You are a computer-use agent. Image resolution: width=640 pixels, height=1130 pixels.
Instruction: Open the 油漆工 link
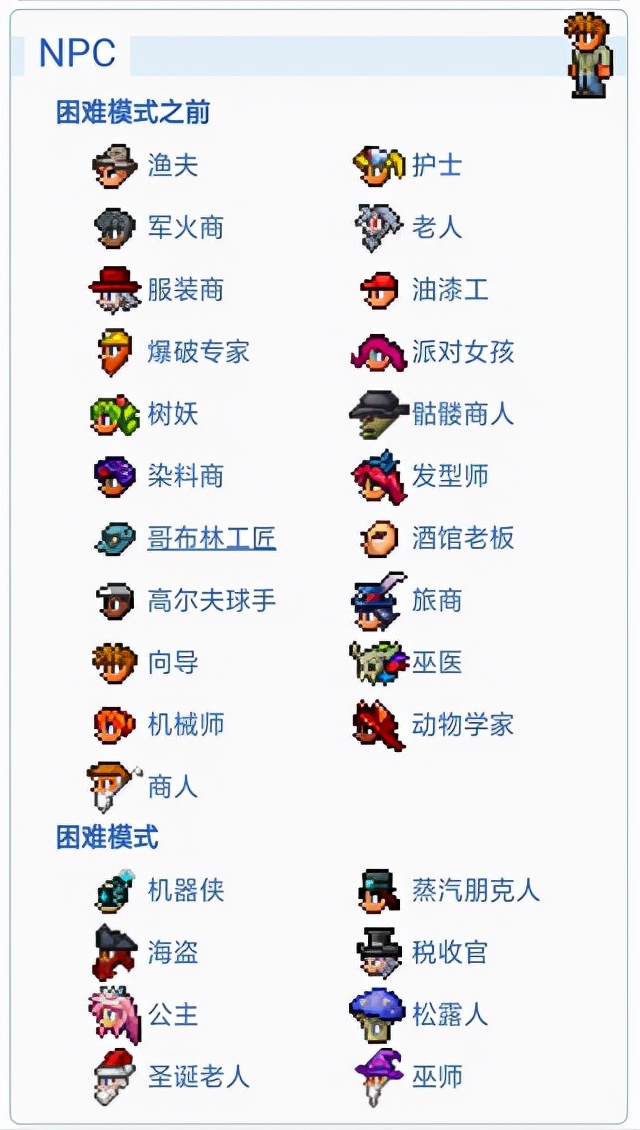449,290
